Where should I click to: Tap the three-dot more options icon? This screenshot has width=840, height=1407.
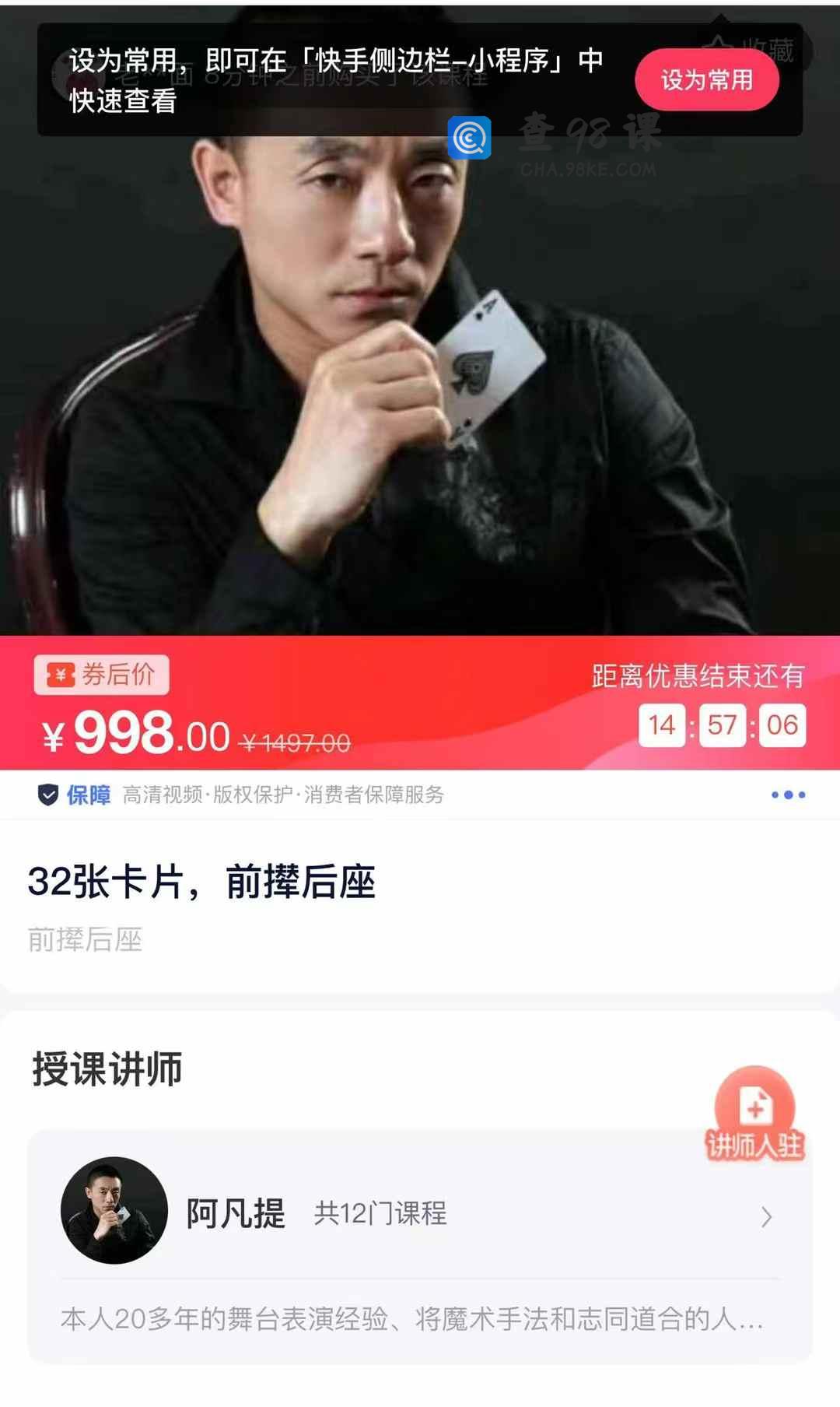click(788, 795)
